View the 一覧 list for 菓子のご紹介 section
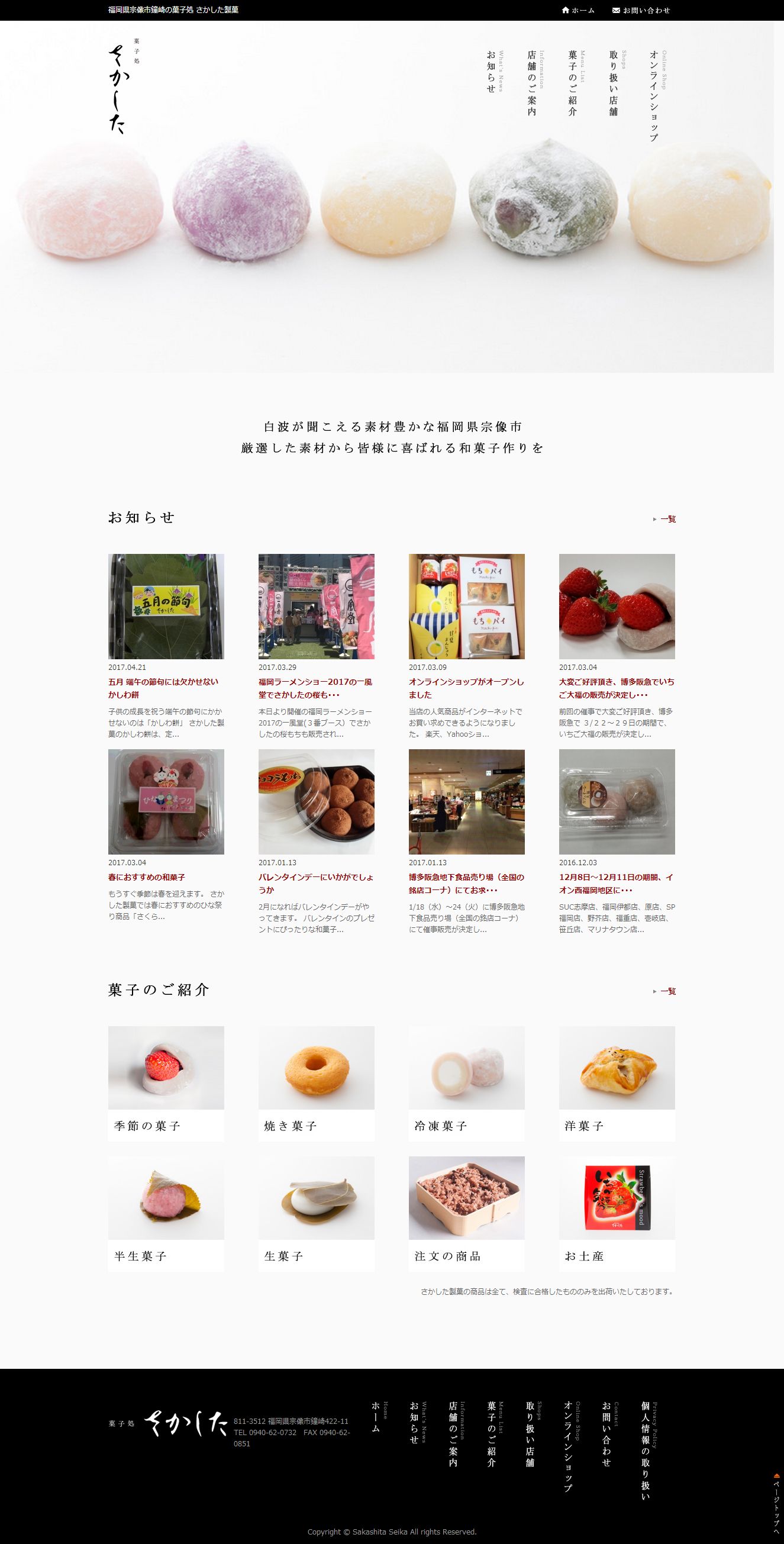Viewport: 784px width, 1544px height. (667, 991)
